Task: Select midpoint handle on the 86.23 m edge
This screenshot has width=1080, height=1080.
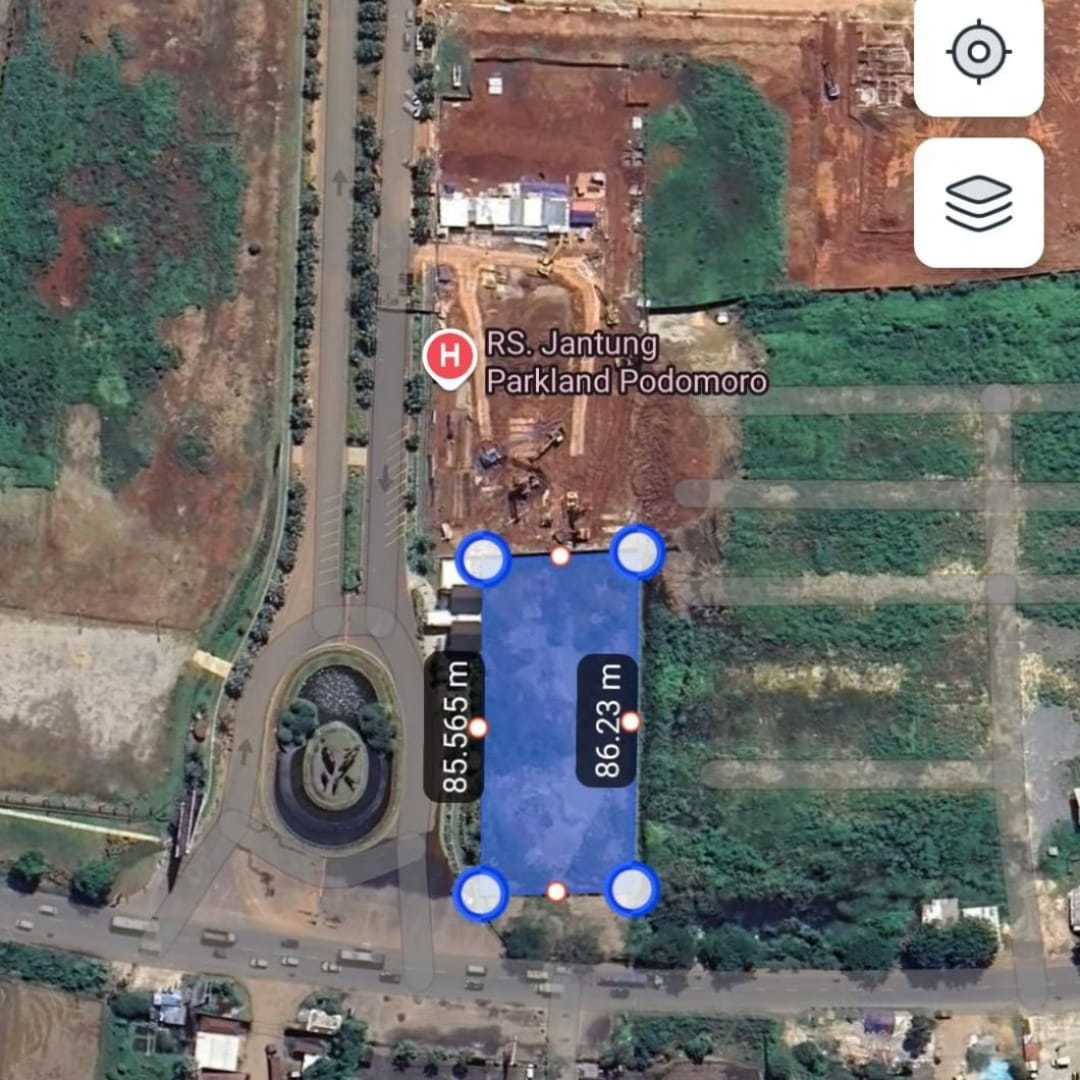Action: tap(630, 721)
